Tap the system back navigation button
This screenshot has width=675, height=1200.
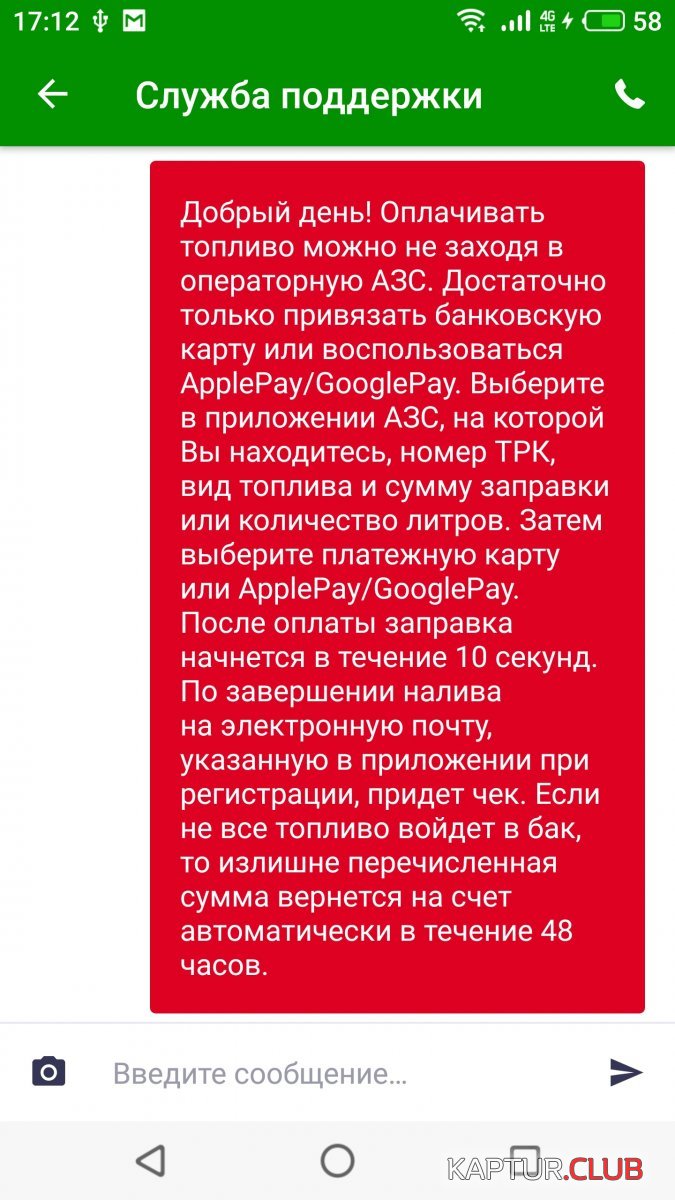tap(150, 1160)
